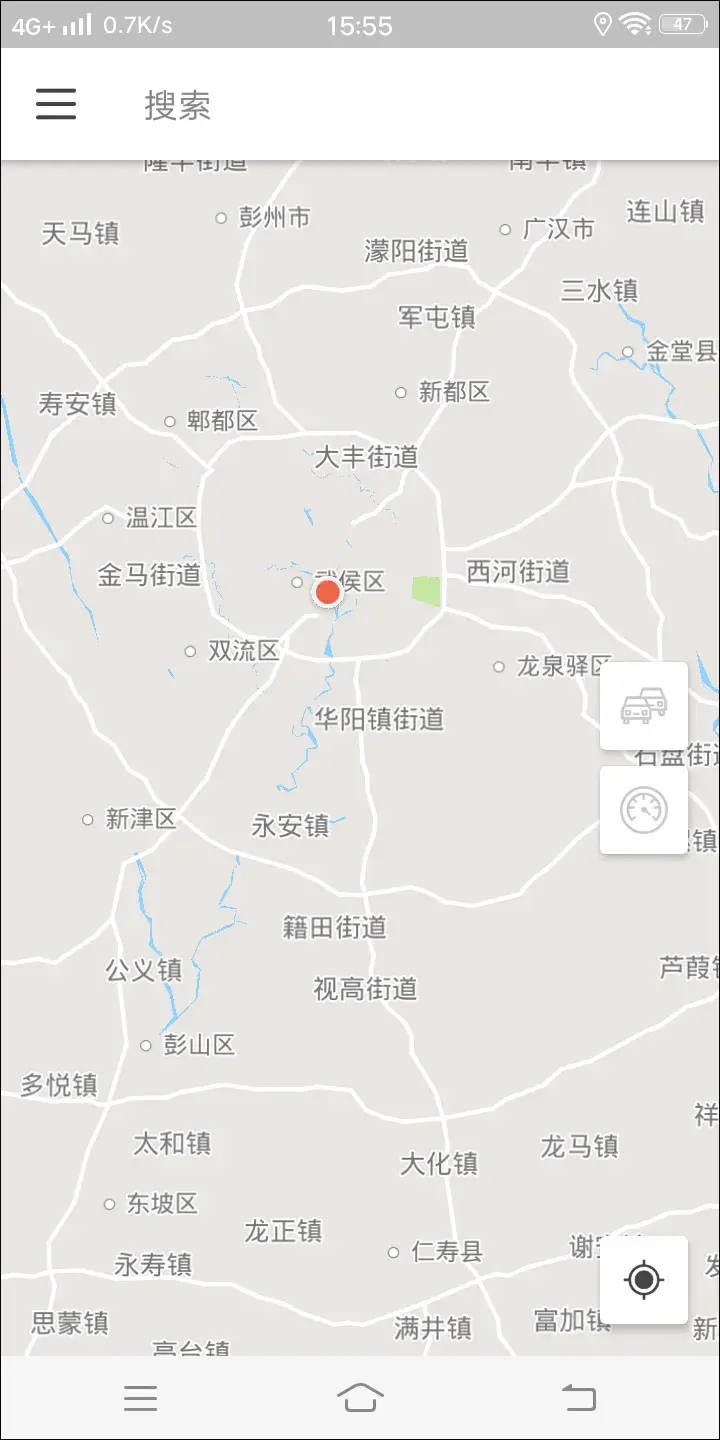Select the 金堂县 marker dot

(x=627, y=352)
